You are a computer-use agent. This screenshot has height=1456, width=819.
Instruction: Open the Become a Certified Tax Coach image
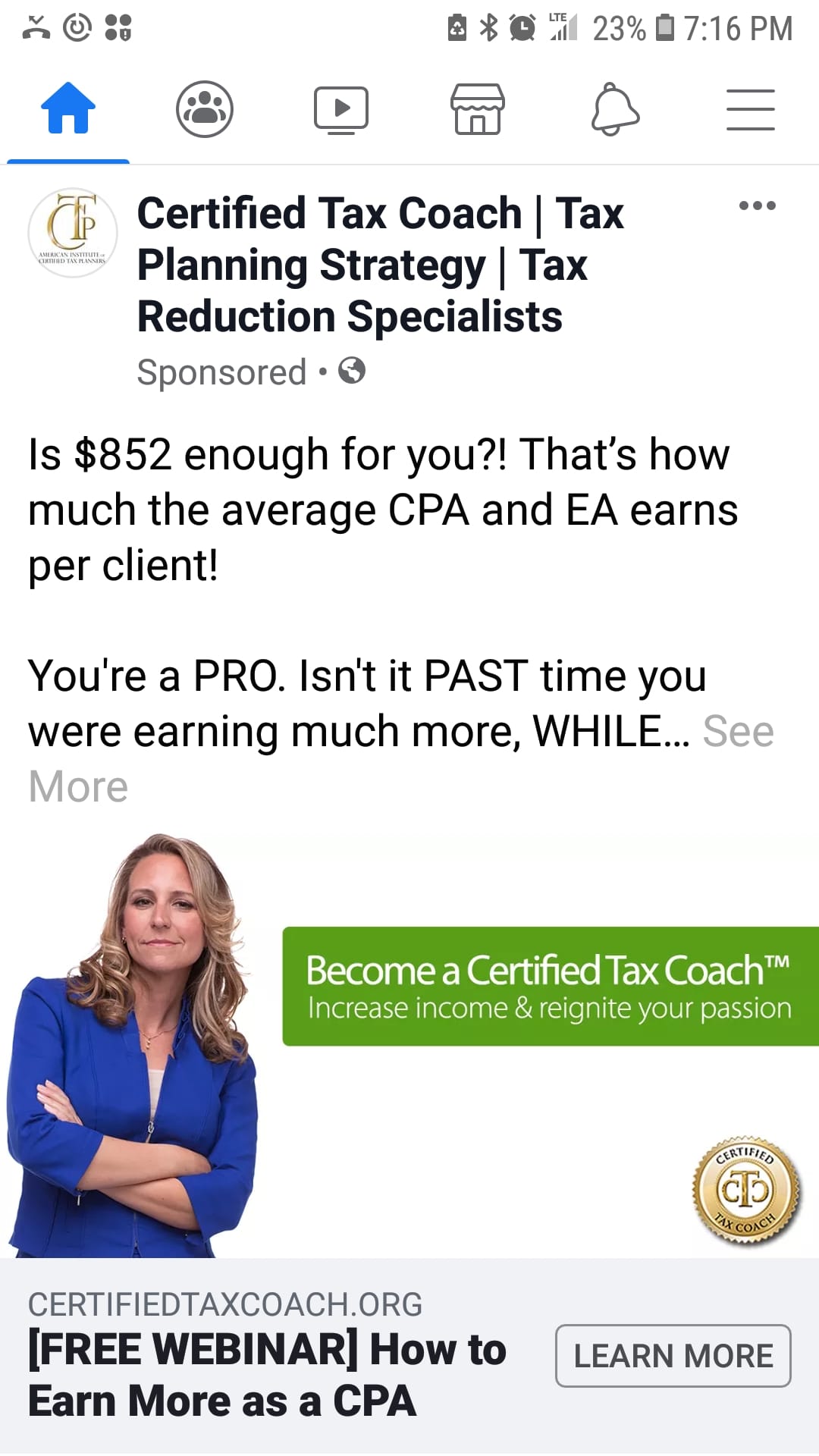(x=409, y=1046)
